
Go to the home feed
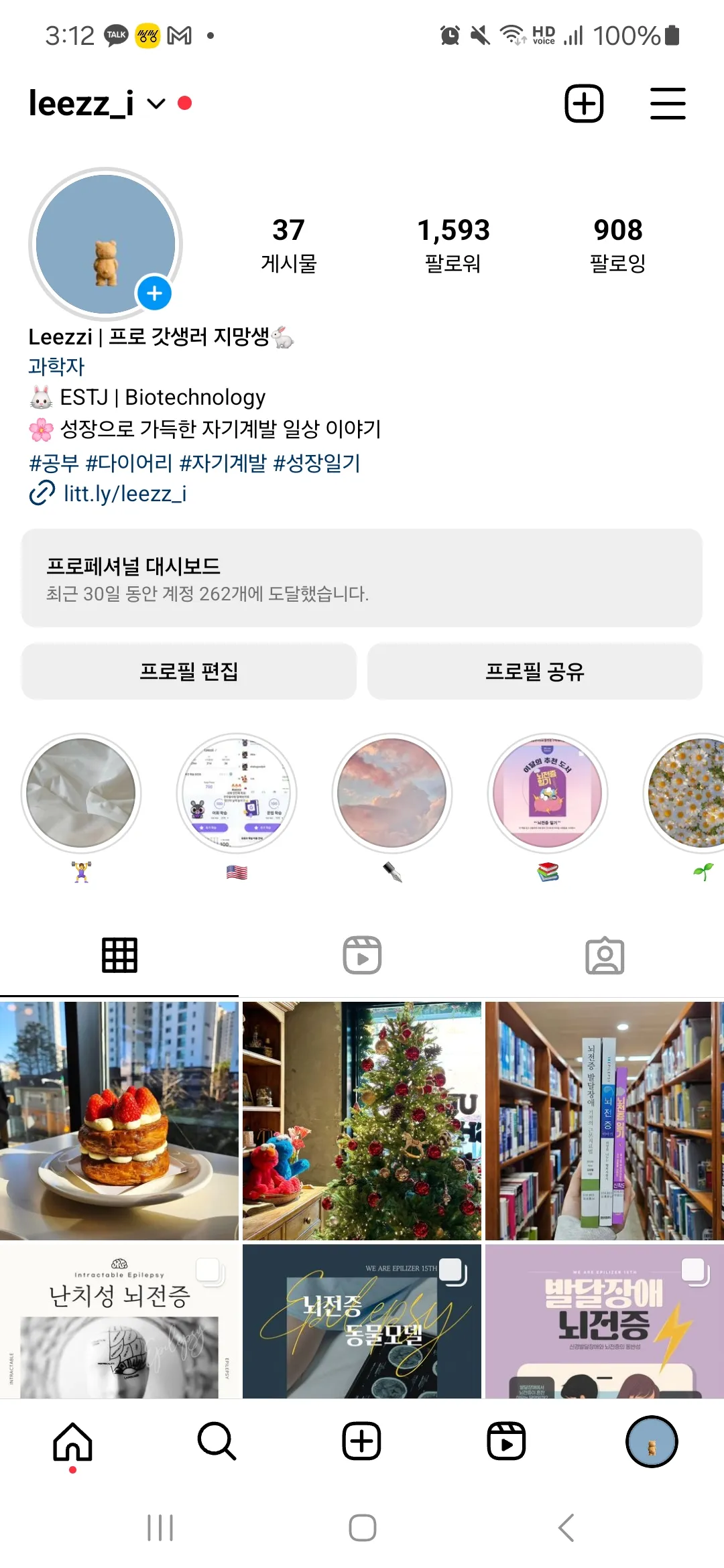pyautogui.click(x=72, y=1441)
